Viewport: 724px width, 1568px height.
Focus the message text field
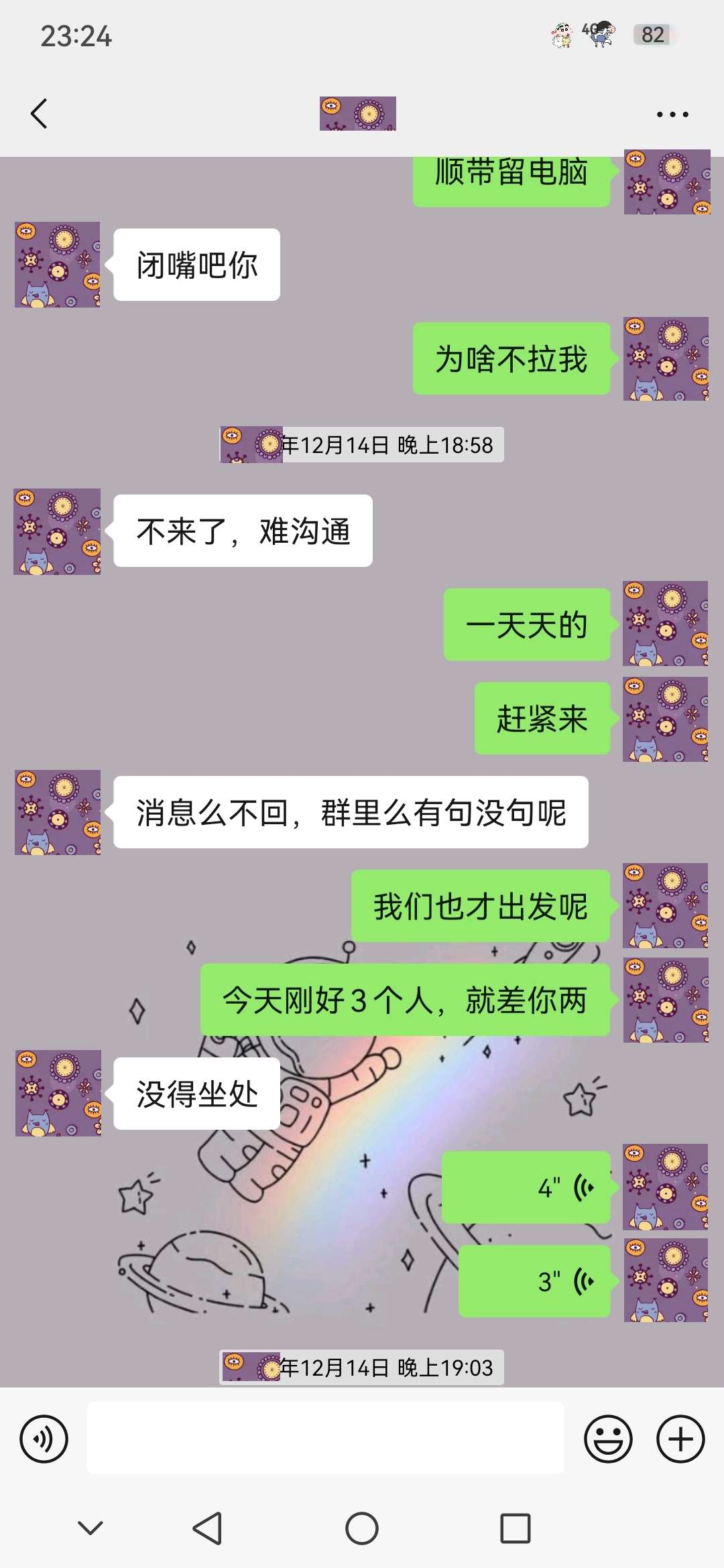tap(325, 1439)
